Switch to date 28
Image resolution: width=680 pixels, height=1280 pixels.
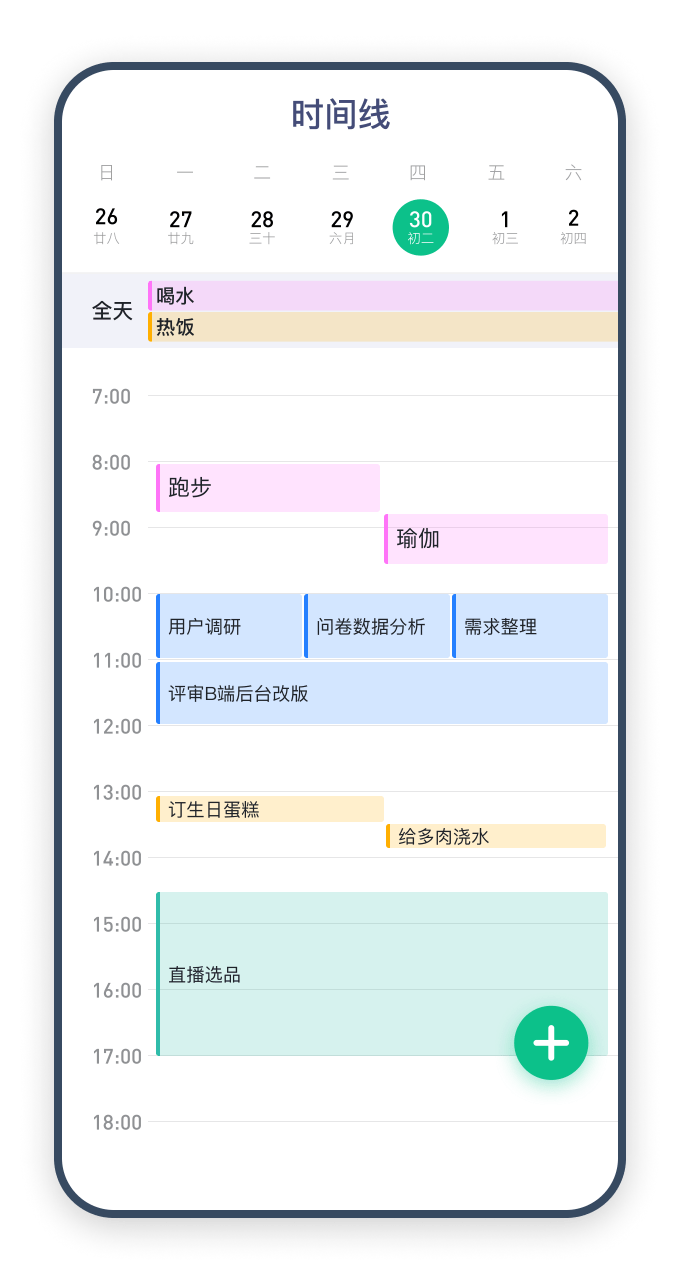(262, 226)
